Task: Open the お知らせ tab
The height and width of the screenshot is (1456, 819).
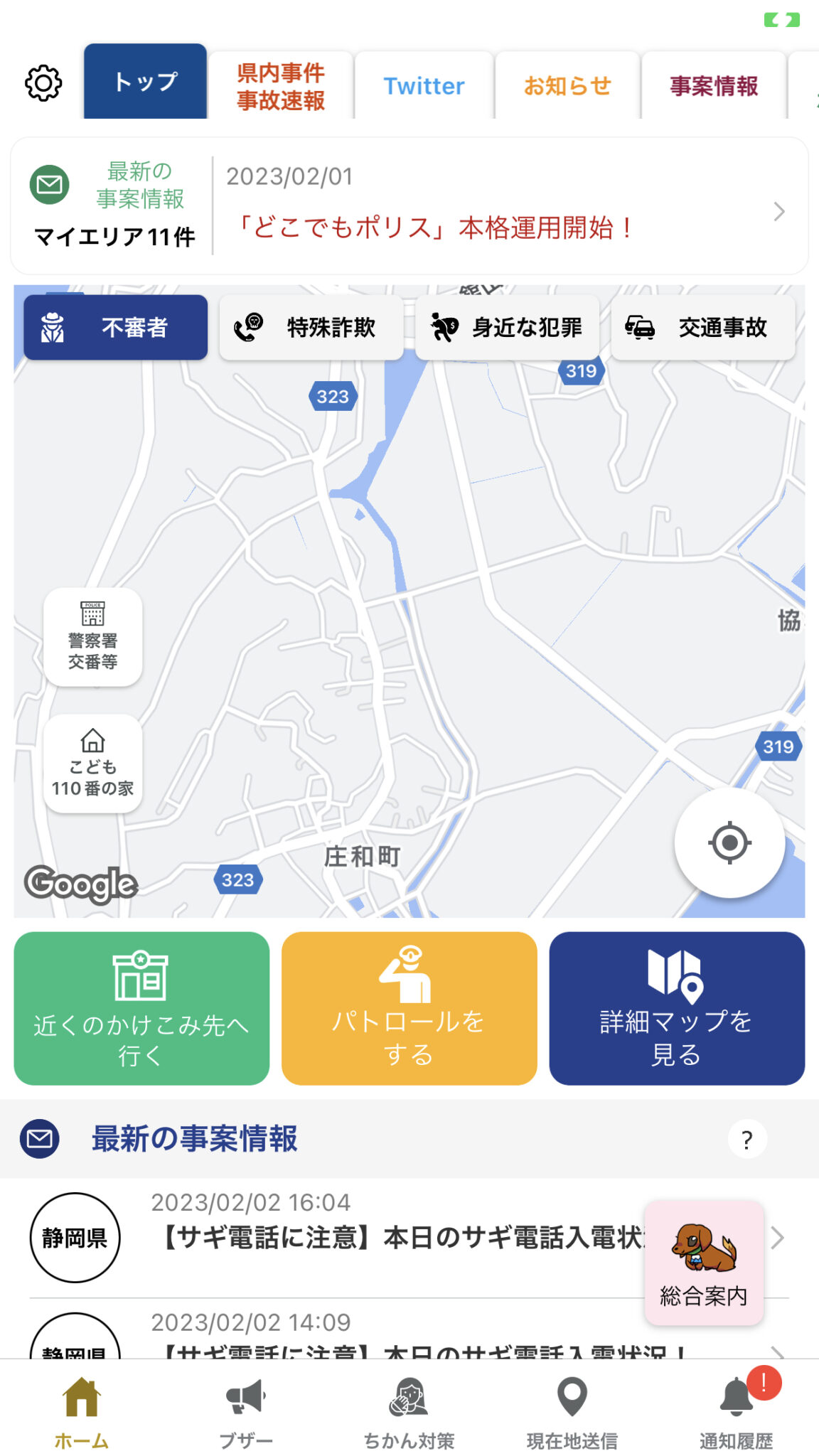Action: tap(567, 86)
